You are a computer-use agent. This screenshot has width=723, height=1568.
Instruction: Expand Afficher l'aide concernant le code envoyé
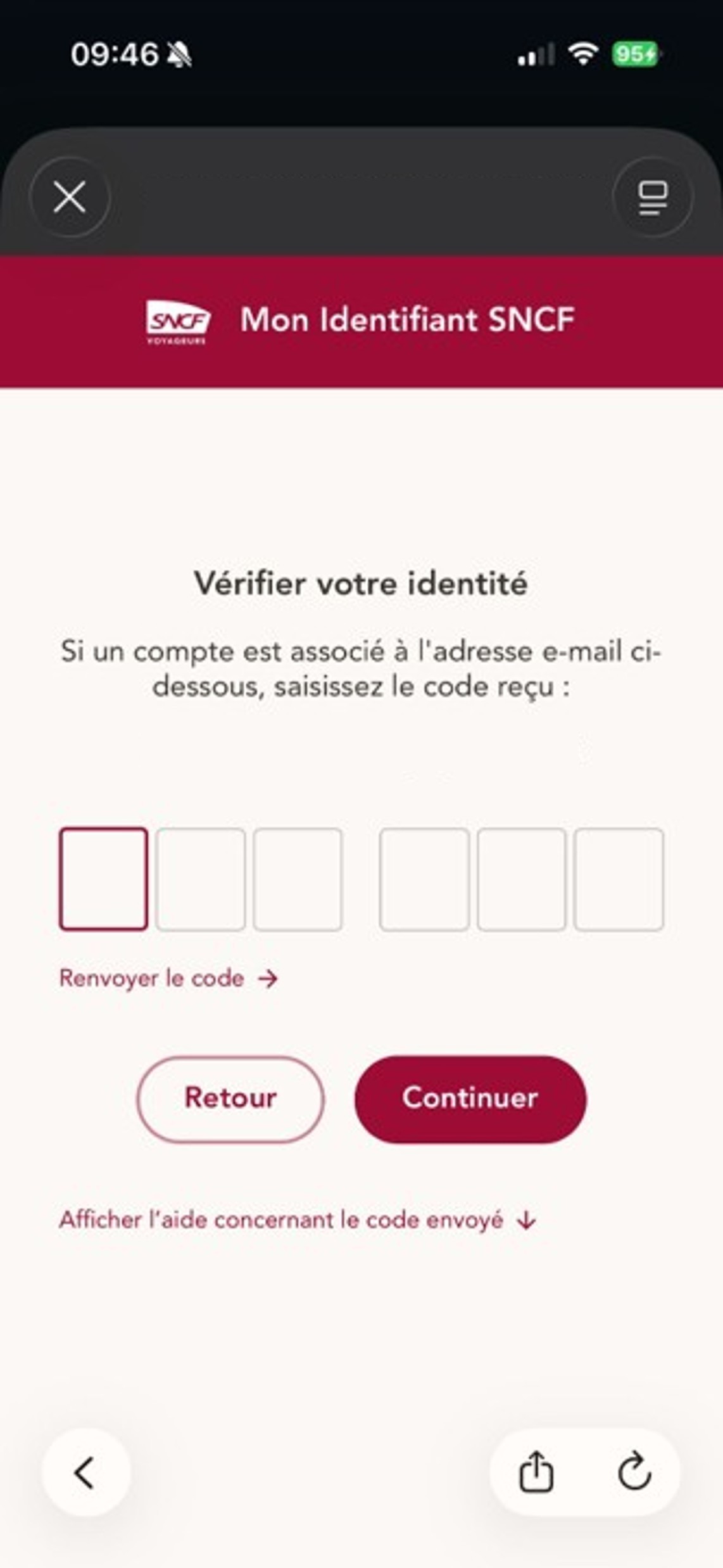(298, 1220)
